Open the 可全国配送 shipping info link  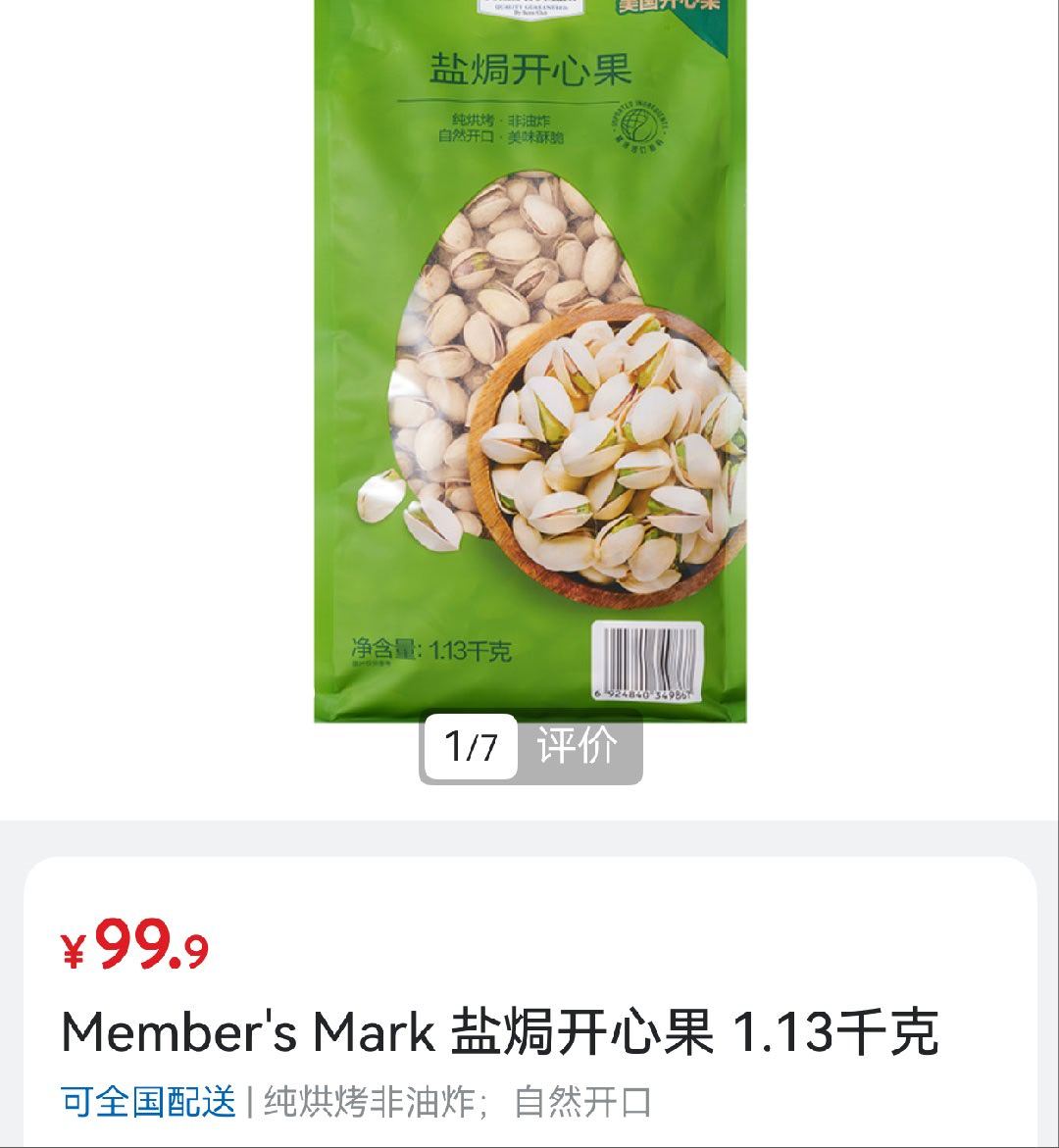point(147,1103)
